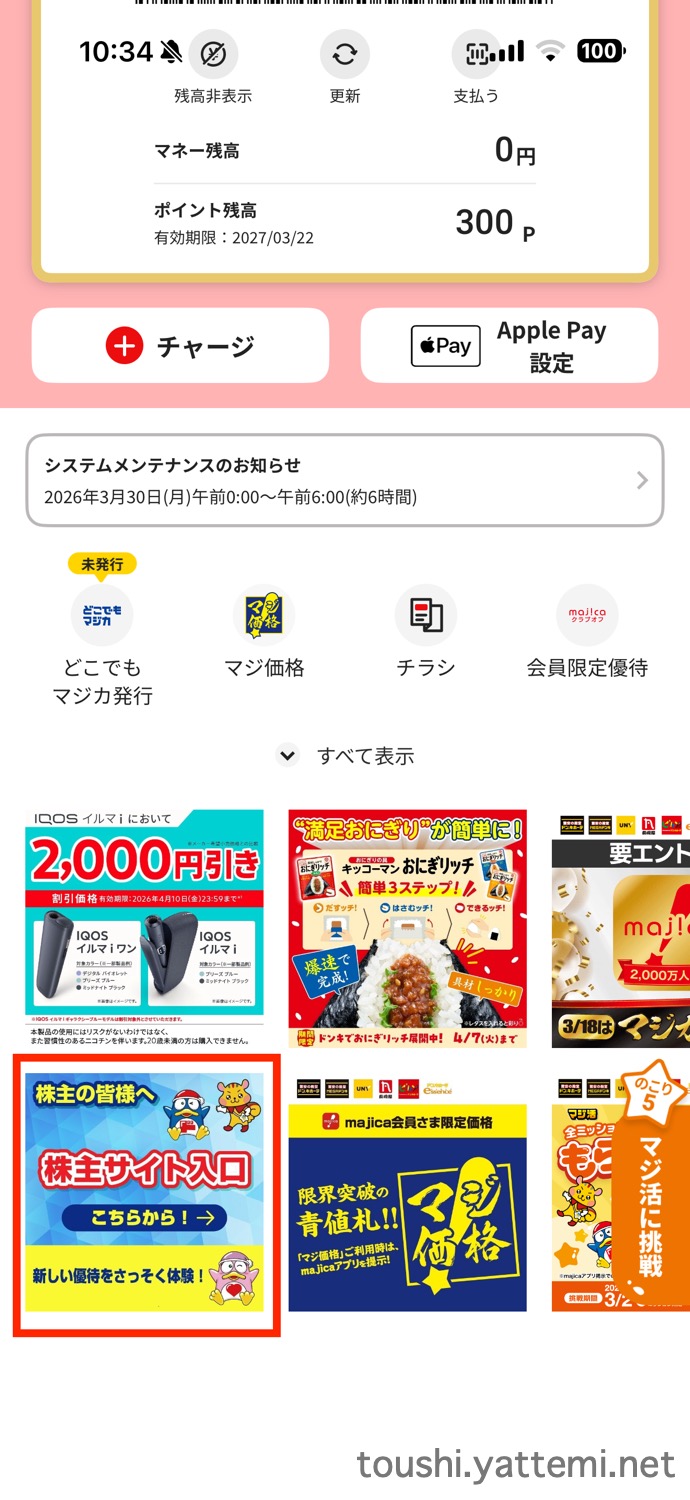Tap the チャージ button
This screenshot has width=690, height=1500.
click(x=180, y=346)
